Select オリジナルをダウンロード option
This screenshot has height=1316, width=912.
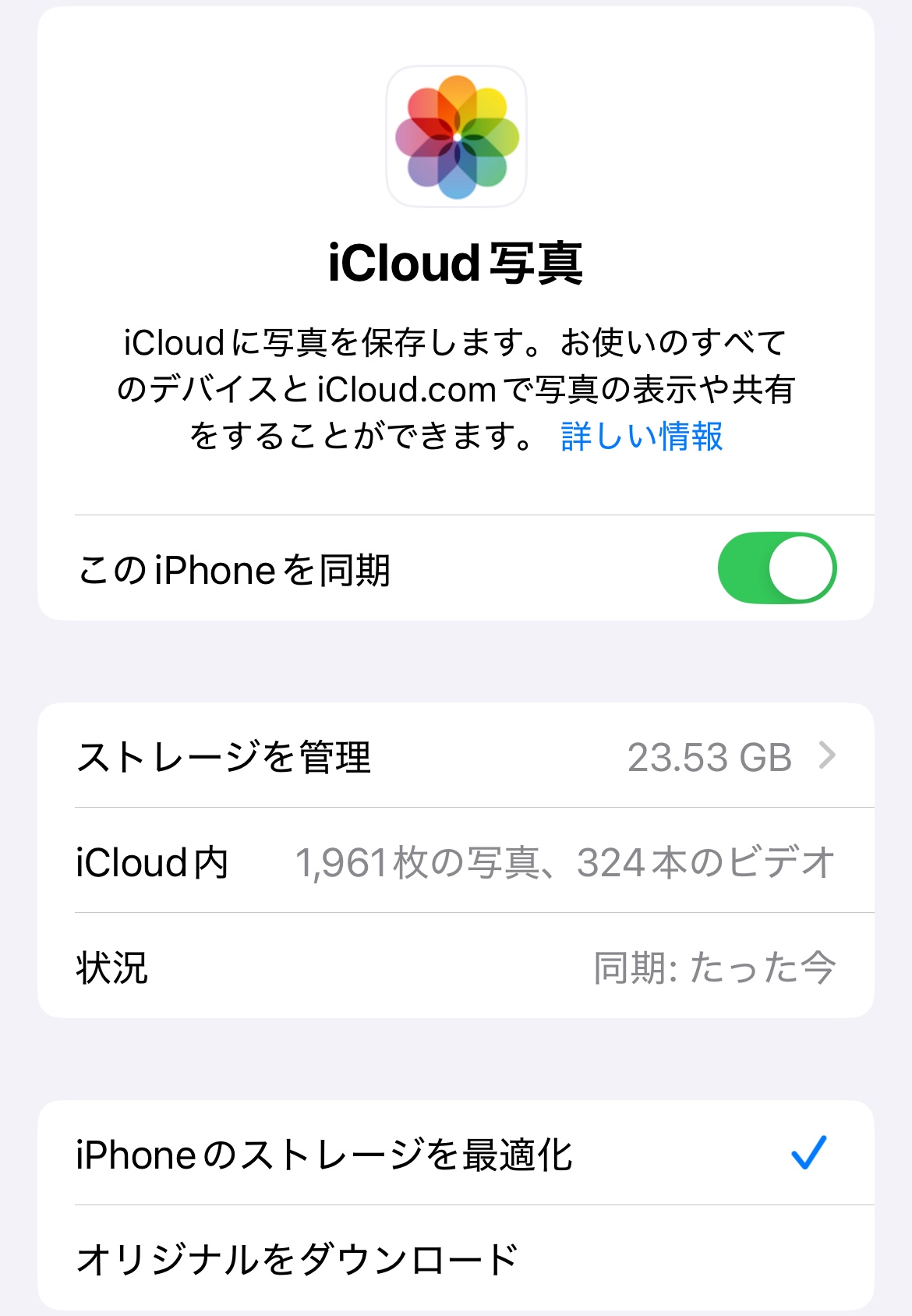(x=456, y=1258)
